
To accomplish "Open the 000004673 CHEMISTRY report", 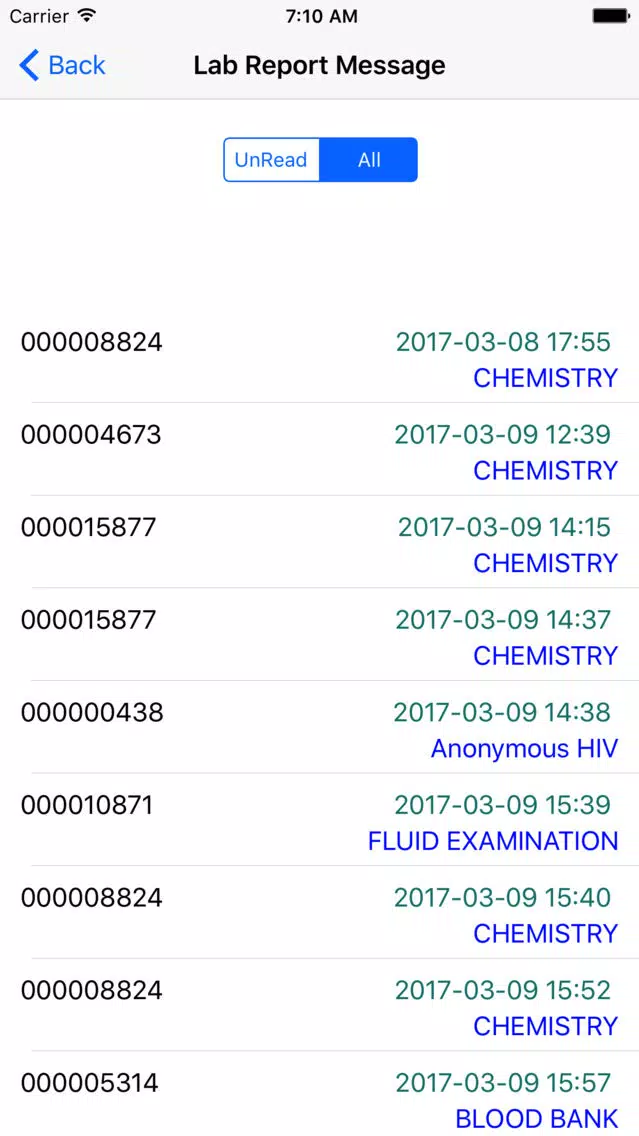I will (320, 449).
